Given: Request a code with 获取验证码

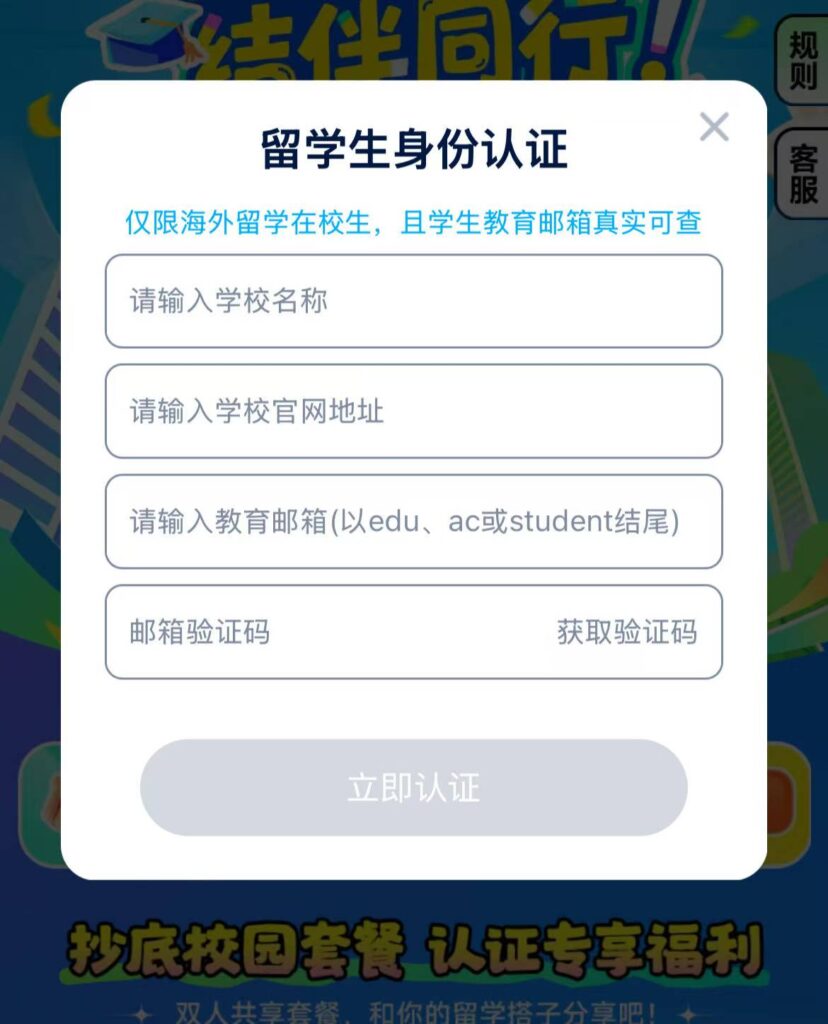Looking at the screenshot, I should (x=626, y=632).
